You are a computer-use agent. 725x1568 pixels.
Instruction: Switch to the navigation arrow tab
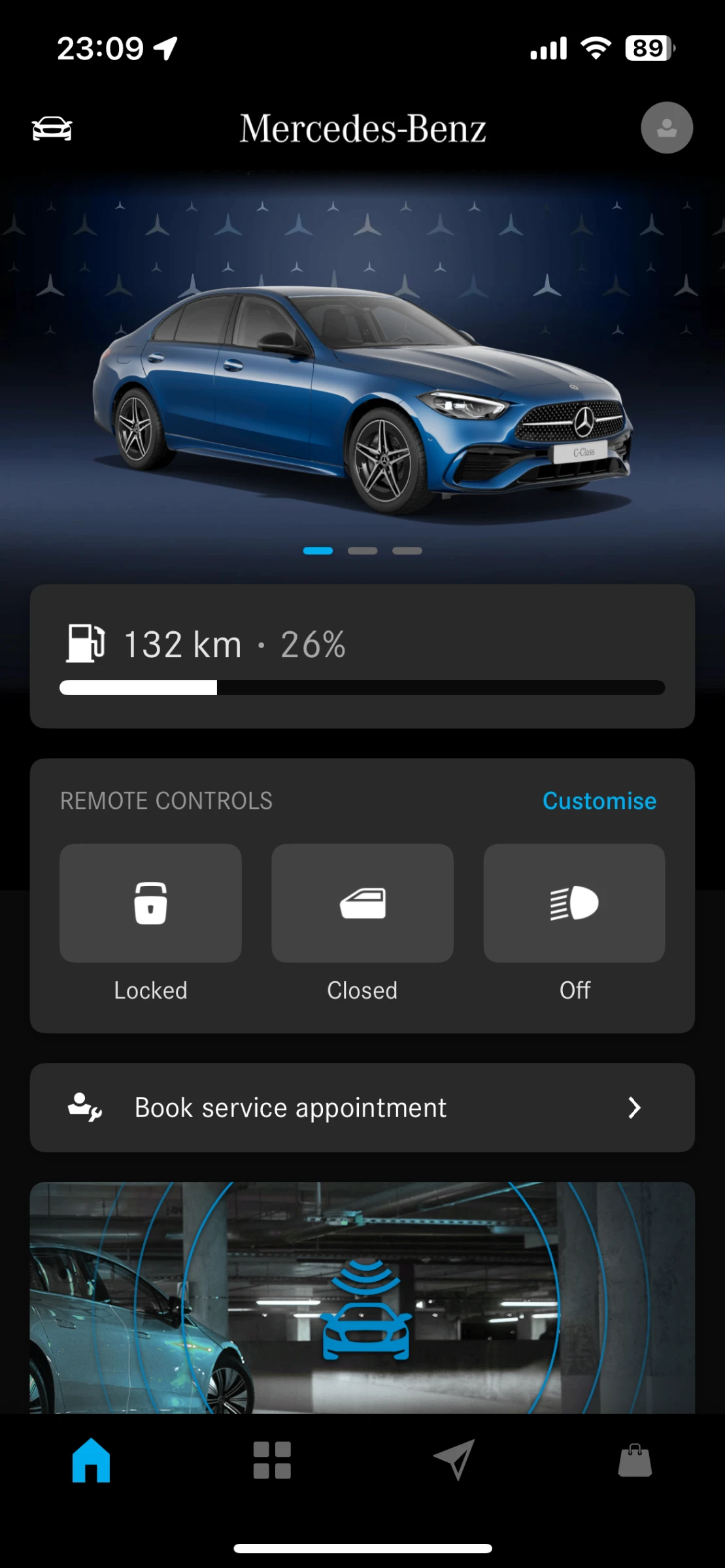[454, 1460]
